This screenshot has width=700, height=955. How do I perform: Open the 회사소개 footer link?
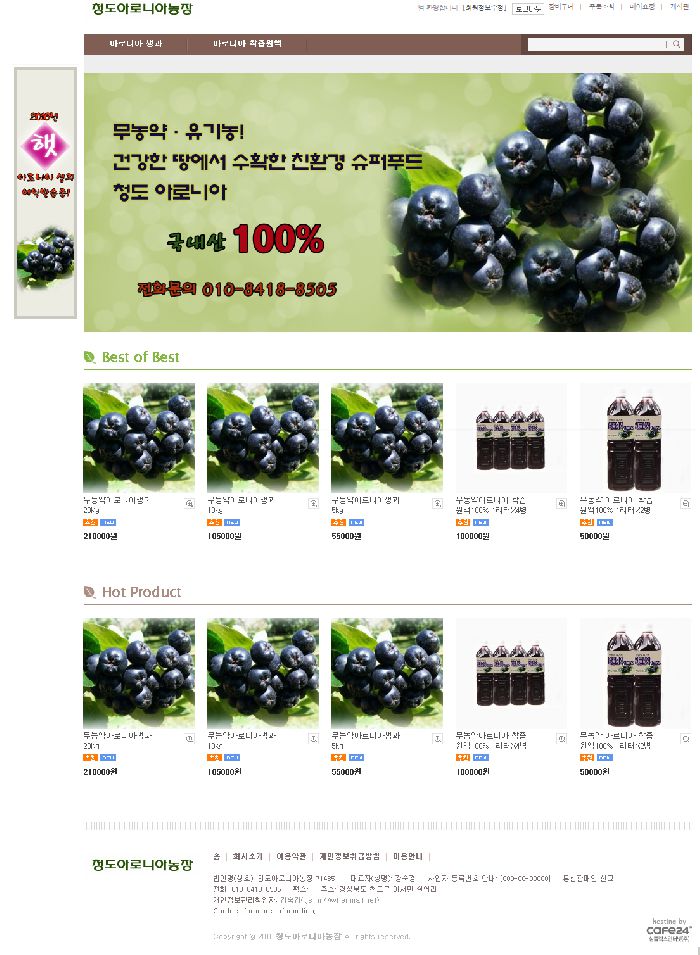tap(248, 857)
